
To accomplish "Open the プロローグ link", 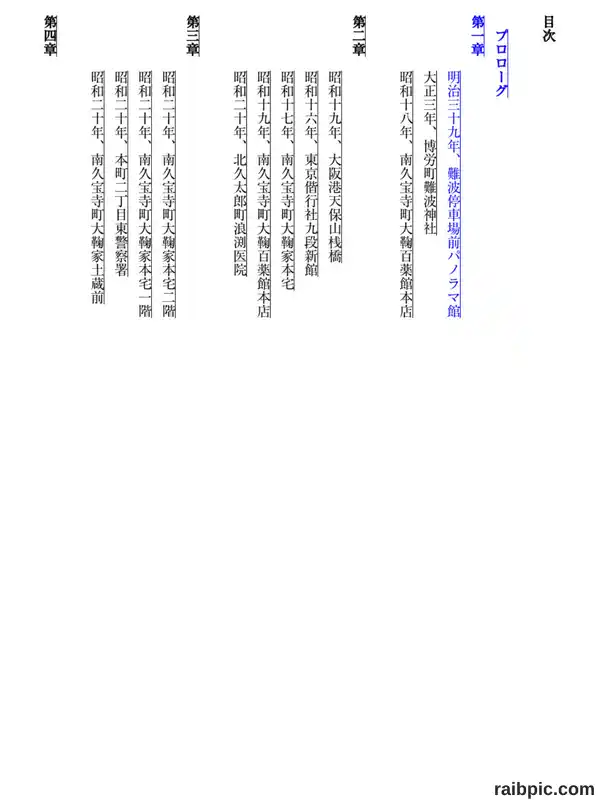I will pyautogui.click(x=502, y=63).
